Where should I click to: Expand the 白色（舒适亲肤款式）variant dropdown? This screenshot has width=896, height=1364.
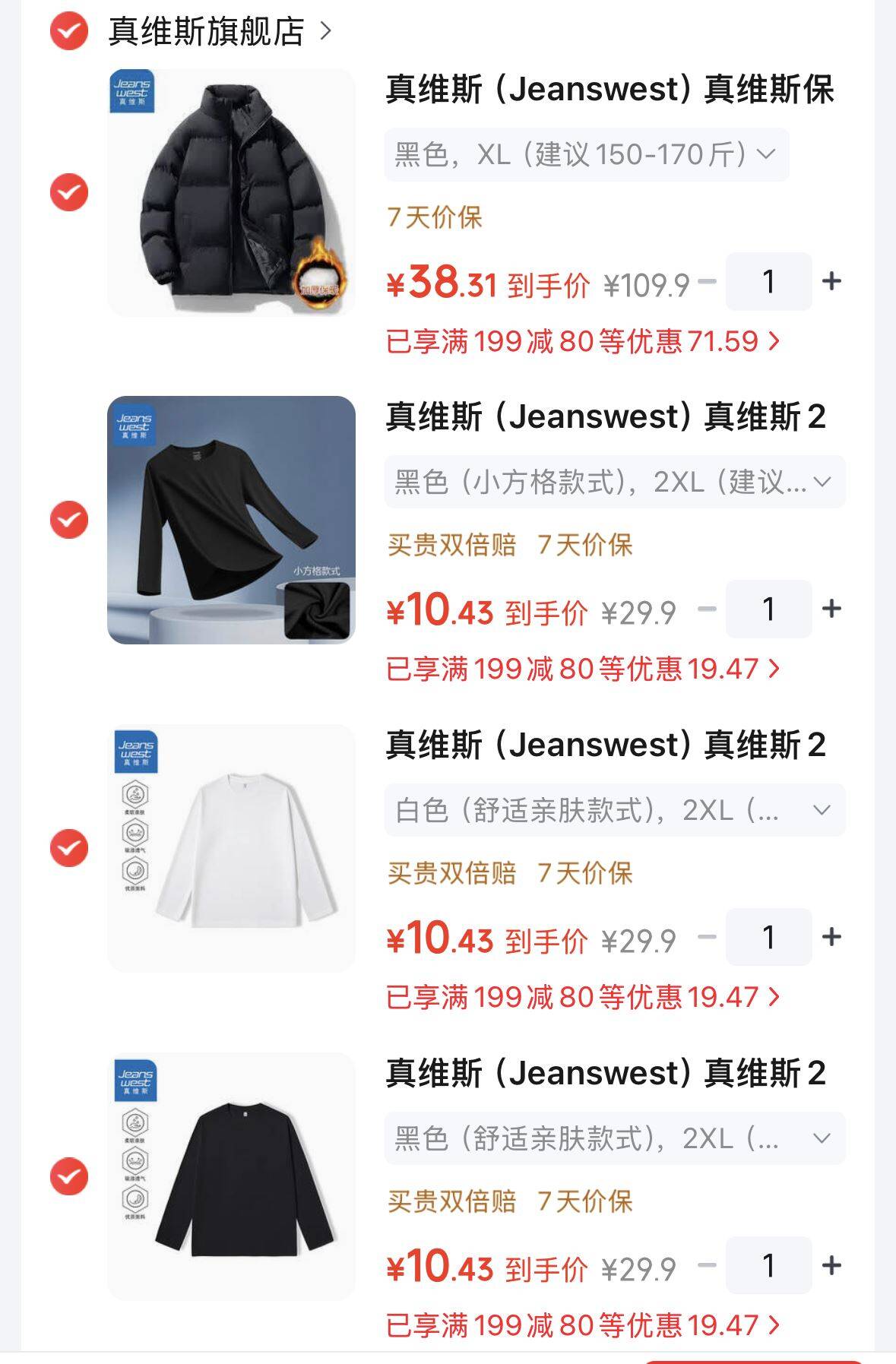[614, 810]
